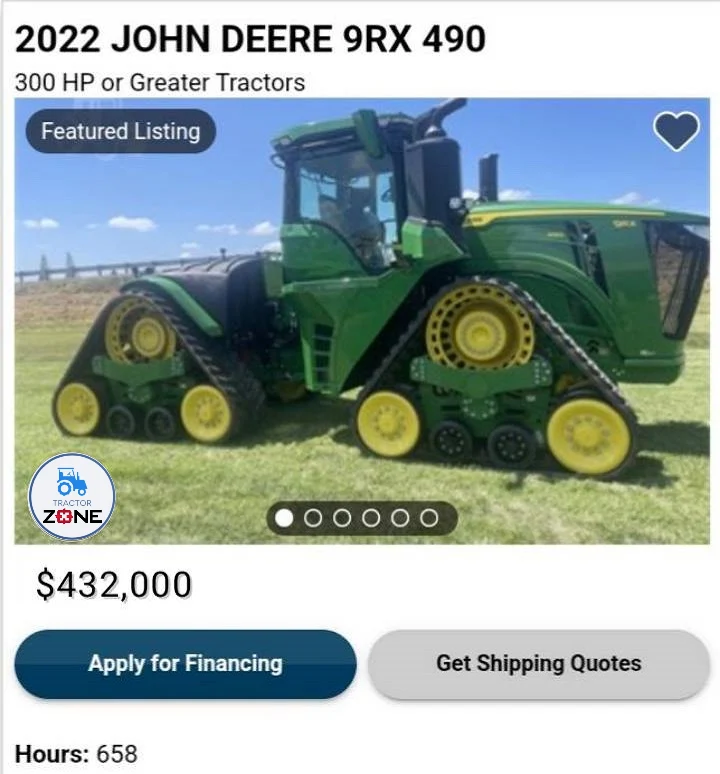The height and width of the screenshot is (774, 720).
Task: Get Shipping Quotes for this tractor
Action: (538, 663)
